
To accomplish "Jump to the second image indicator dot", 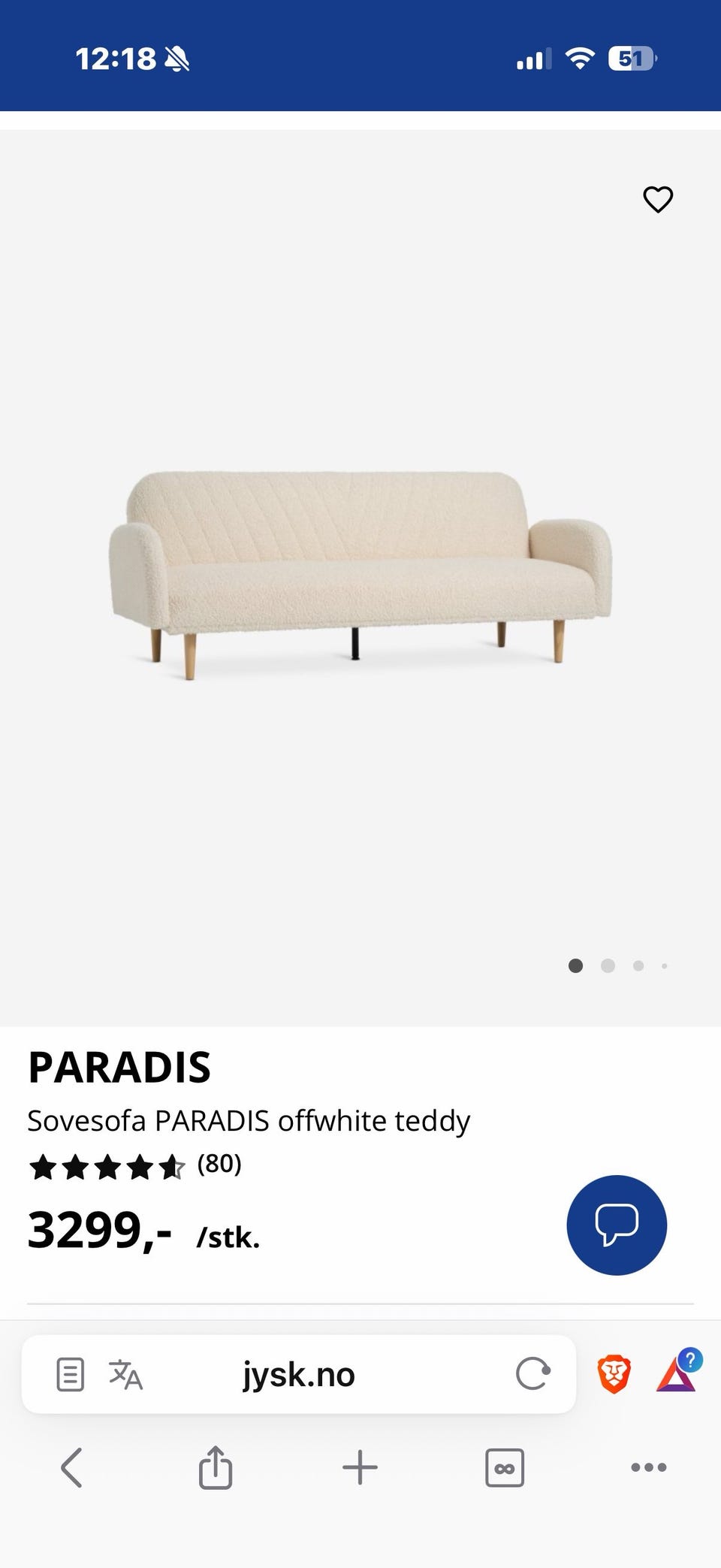I will click(x=608, y=965).
